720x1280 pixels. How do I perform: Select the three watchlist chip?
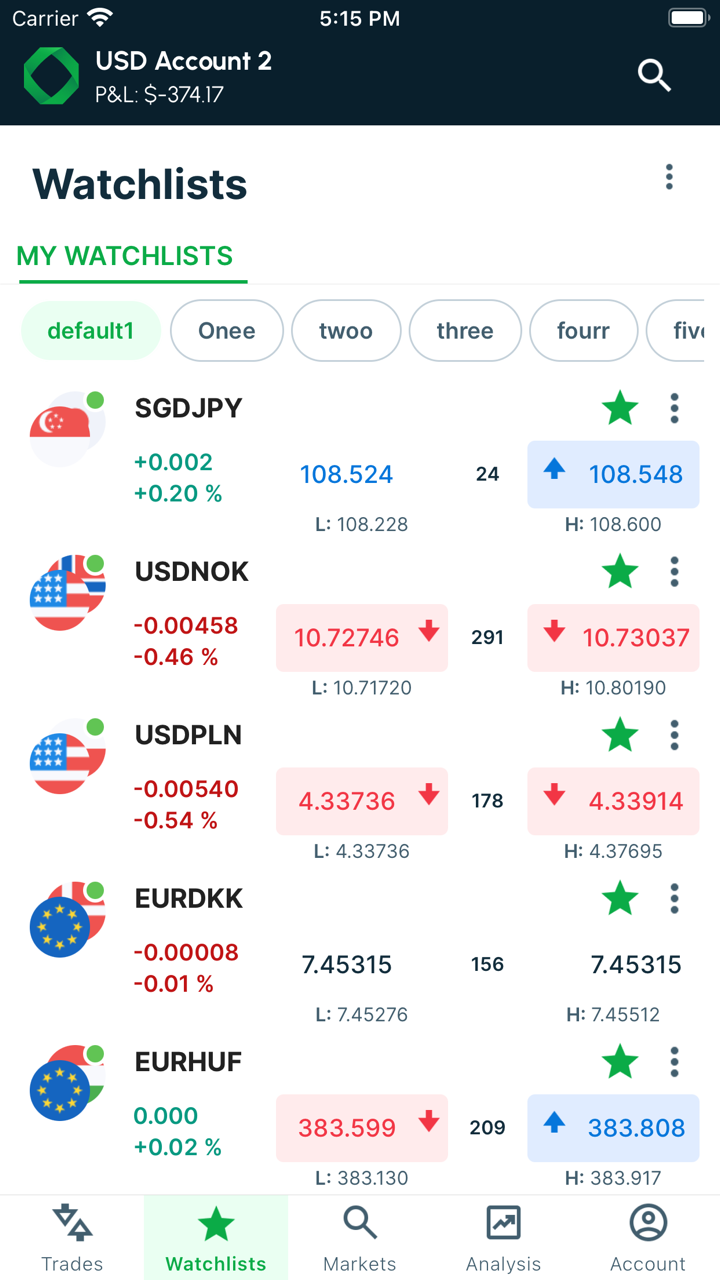point(465,331)
